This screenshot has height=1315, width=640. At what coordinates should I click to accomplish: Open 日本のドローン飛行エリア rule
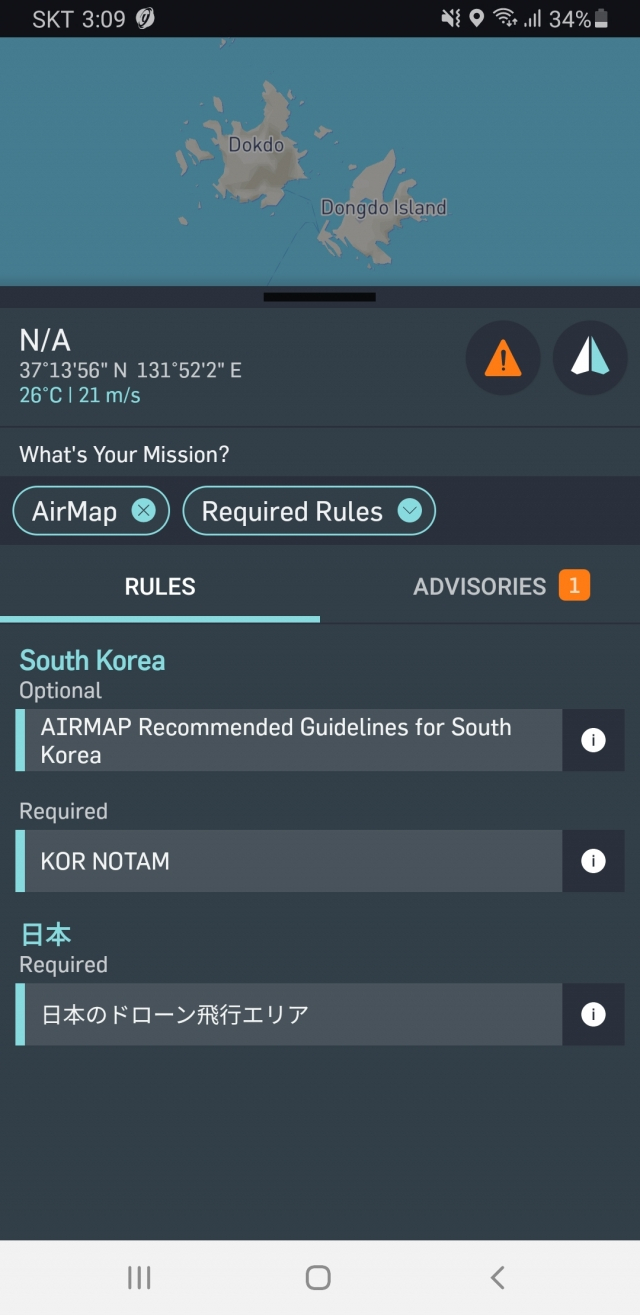[x=290, y=1015]
